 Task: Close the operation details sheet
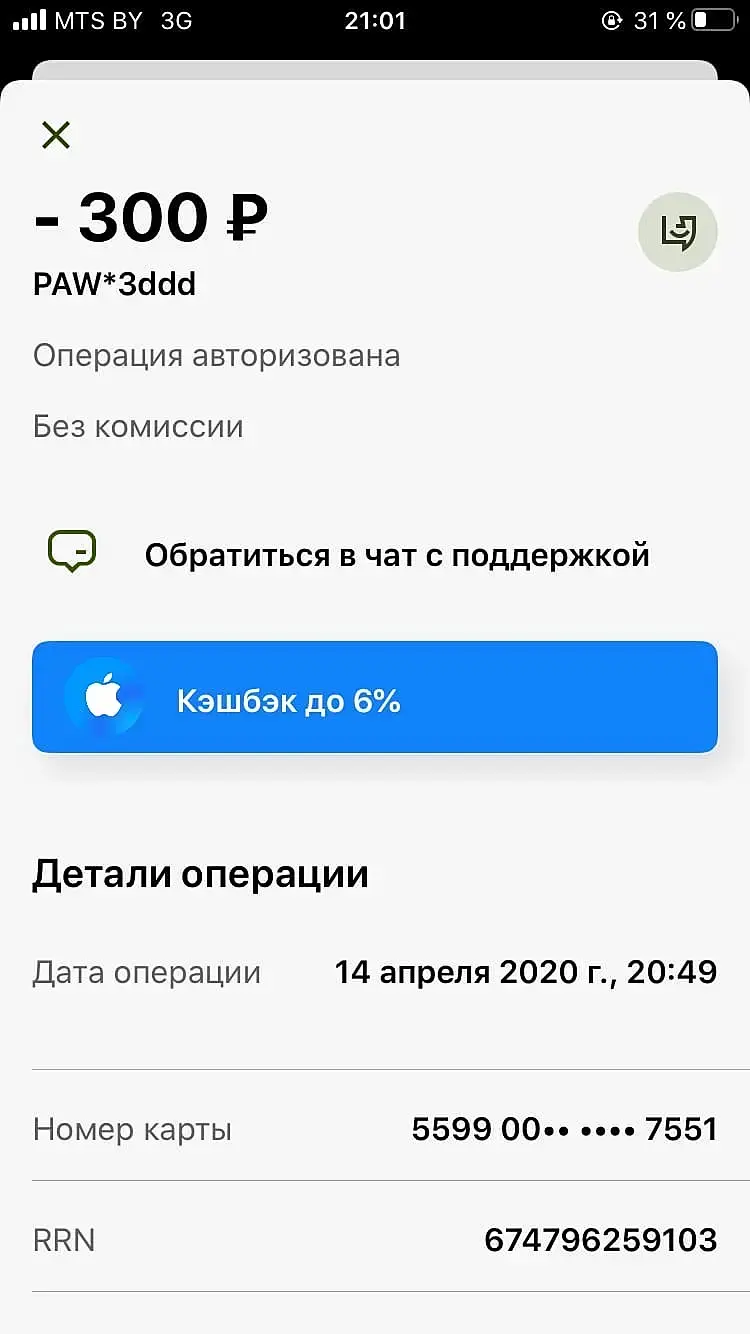[x=56, y=135]
